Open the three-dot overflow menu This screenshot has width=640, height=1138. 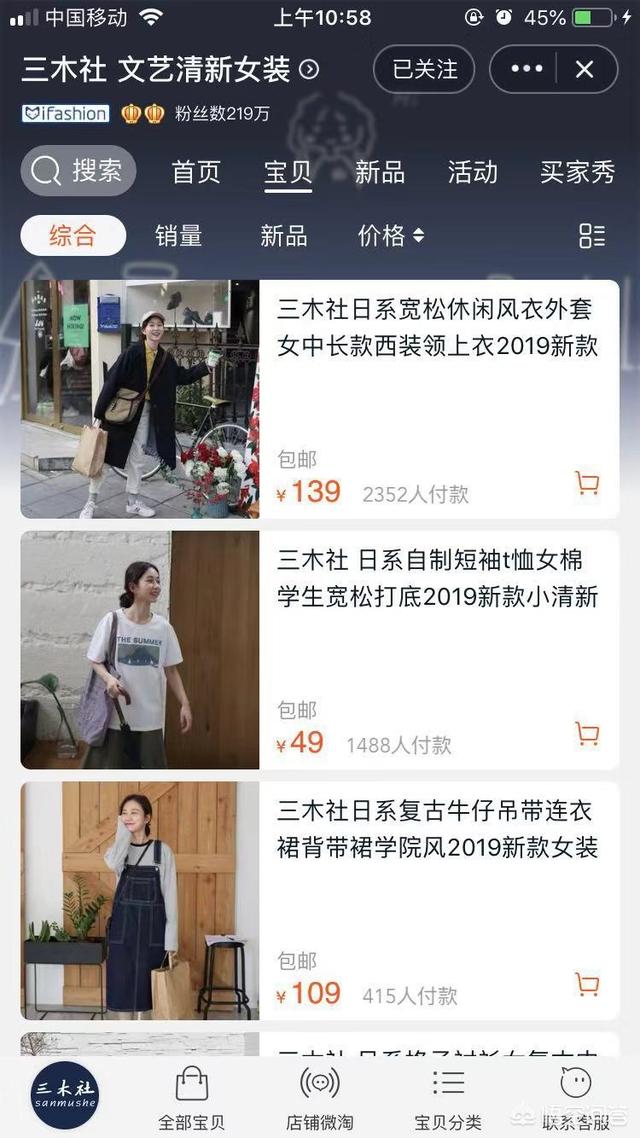click(x=527, y=69)
